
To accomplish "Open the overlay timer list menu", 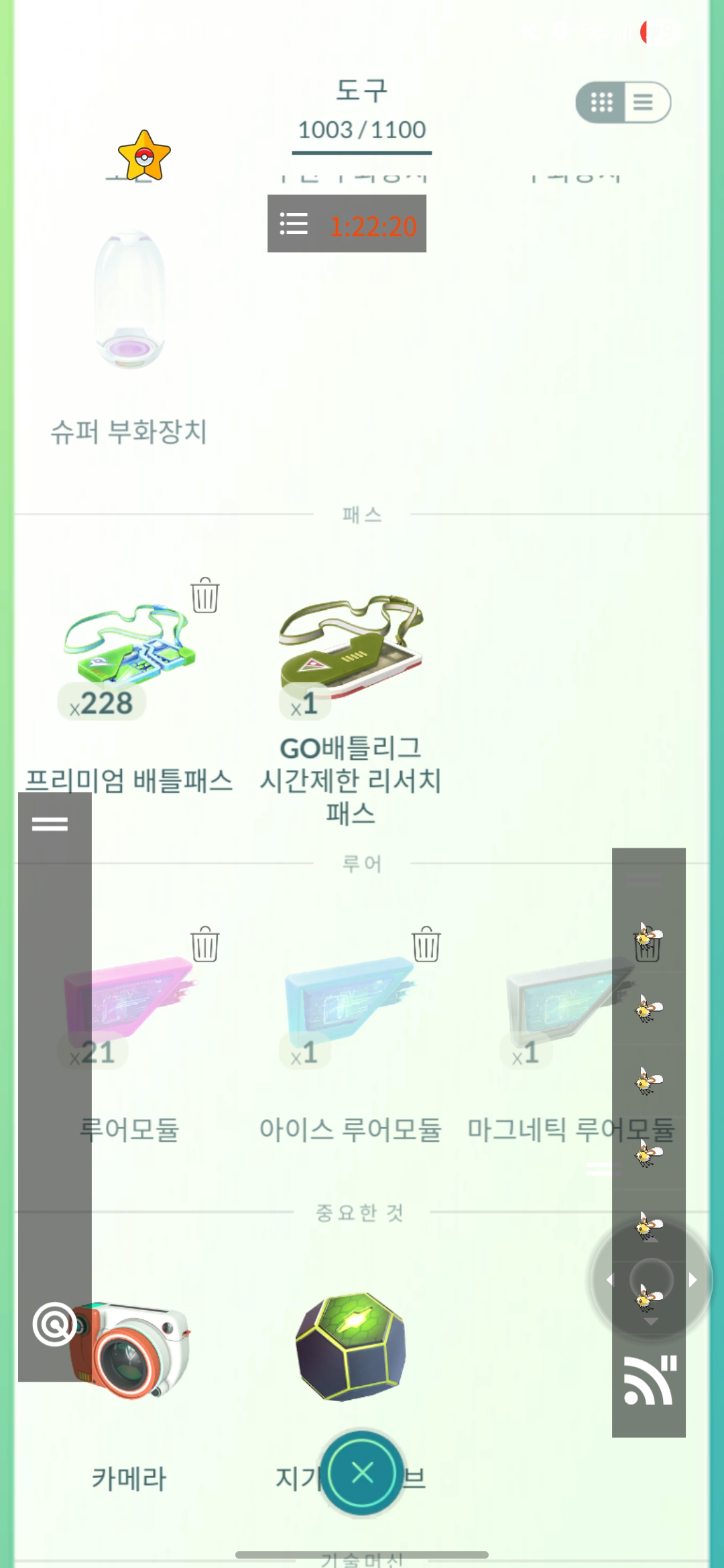I will [294, 224].
